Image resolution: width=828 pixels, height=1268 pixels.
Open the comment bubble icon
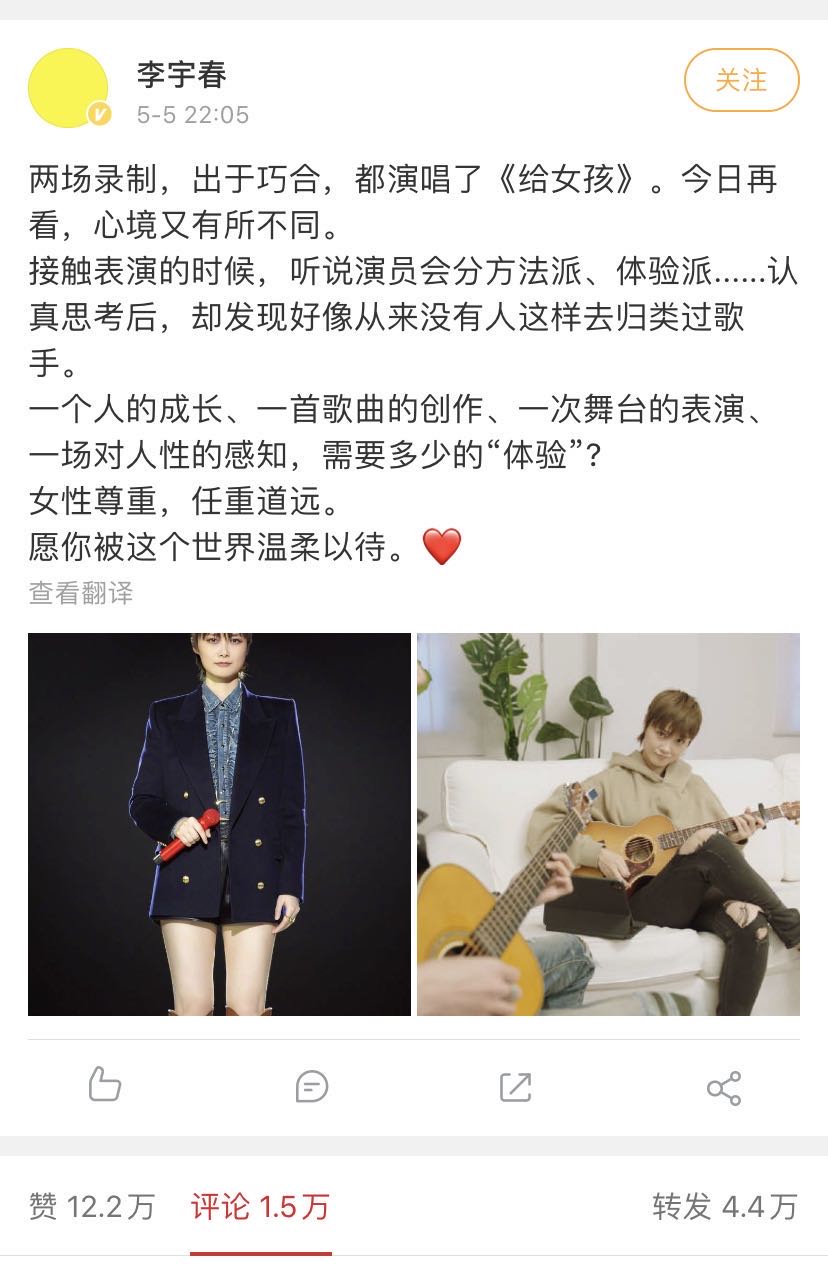tap(312, 1086)
